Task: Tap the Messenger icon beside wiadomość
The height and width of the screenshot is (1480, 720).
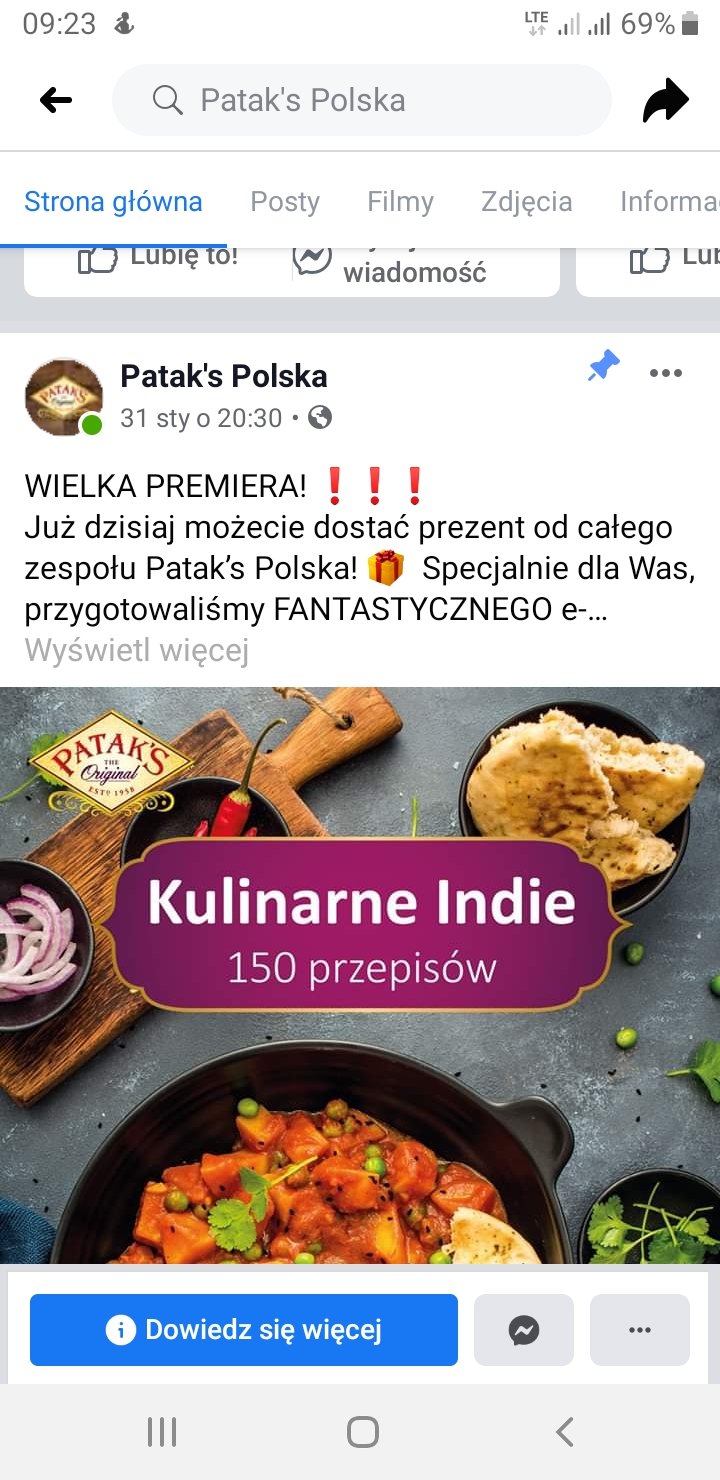Action: point(312,257)
